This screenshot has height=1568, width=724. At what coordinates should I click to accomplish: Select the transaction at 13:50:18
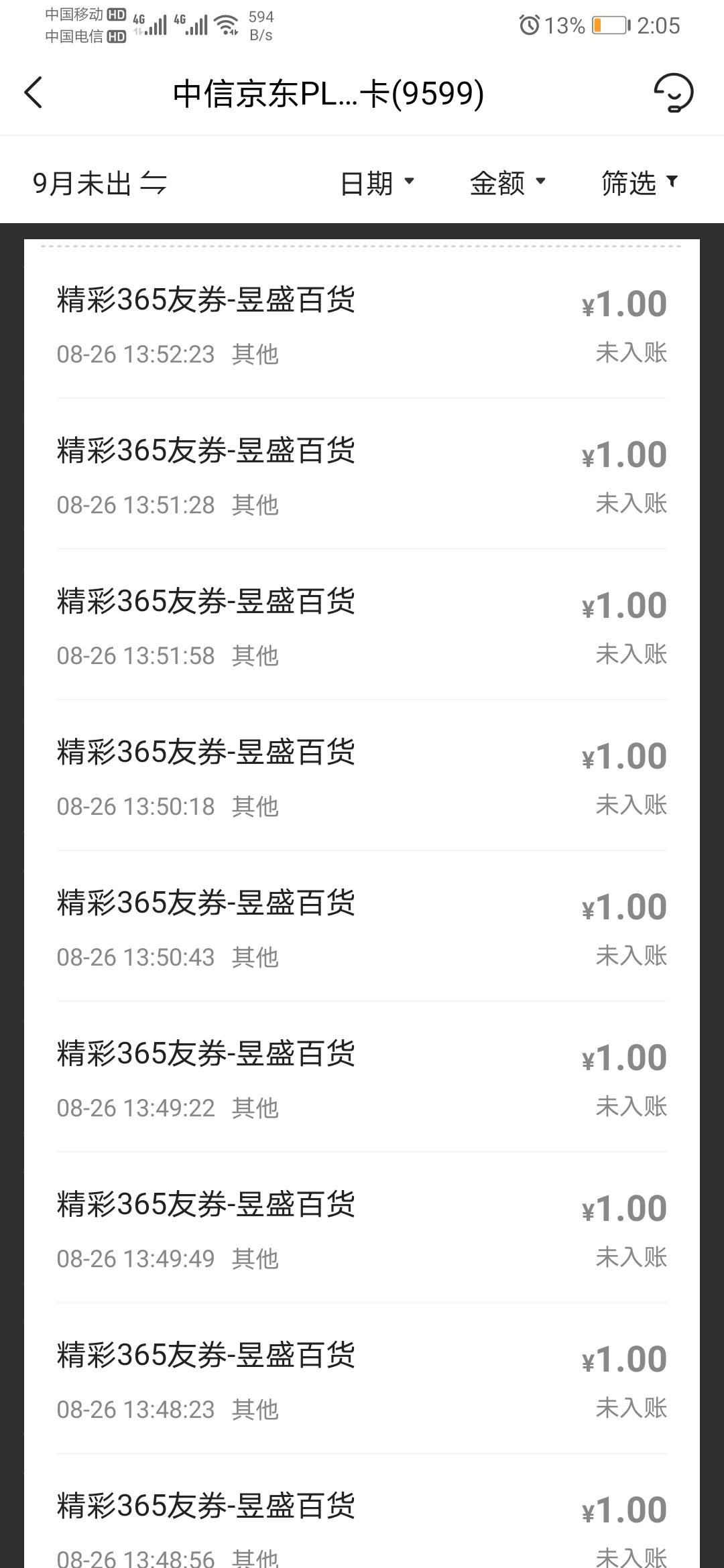click(362, 775)
